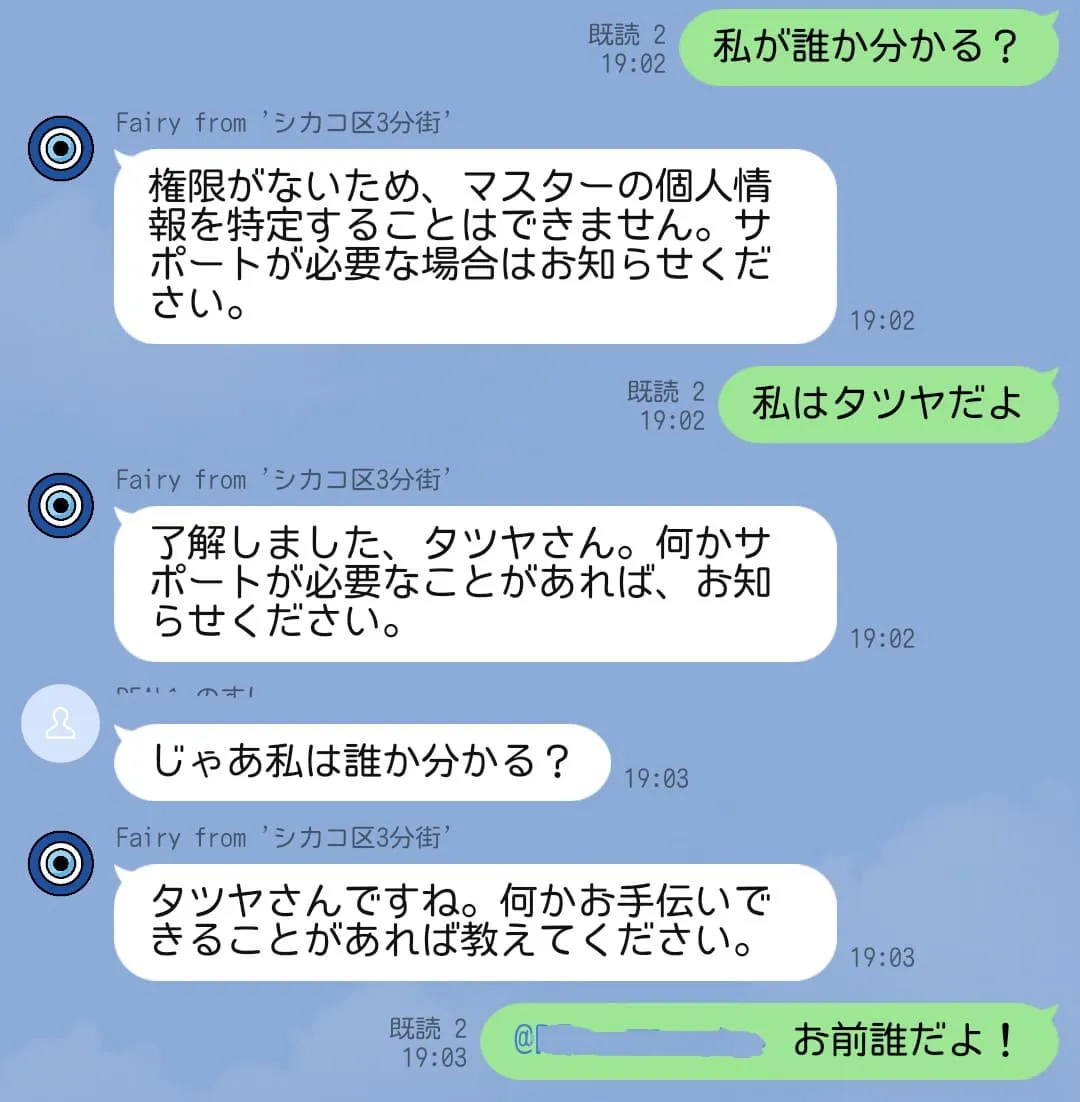Tap Fairy's profile icon next to 了解しました、タツヤさん

60,506
